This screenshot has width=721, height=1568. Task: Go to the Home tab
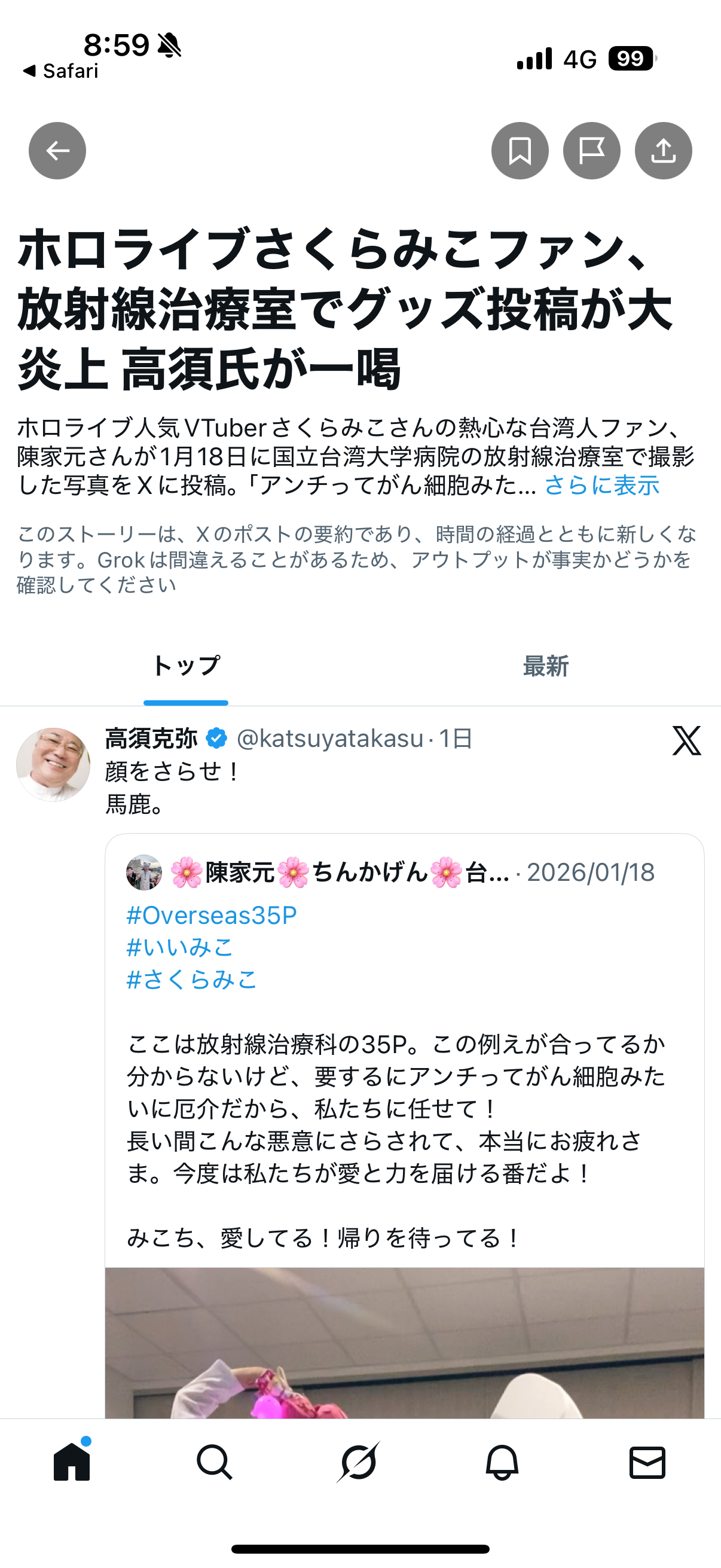click(72, 1462)
